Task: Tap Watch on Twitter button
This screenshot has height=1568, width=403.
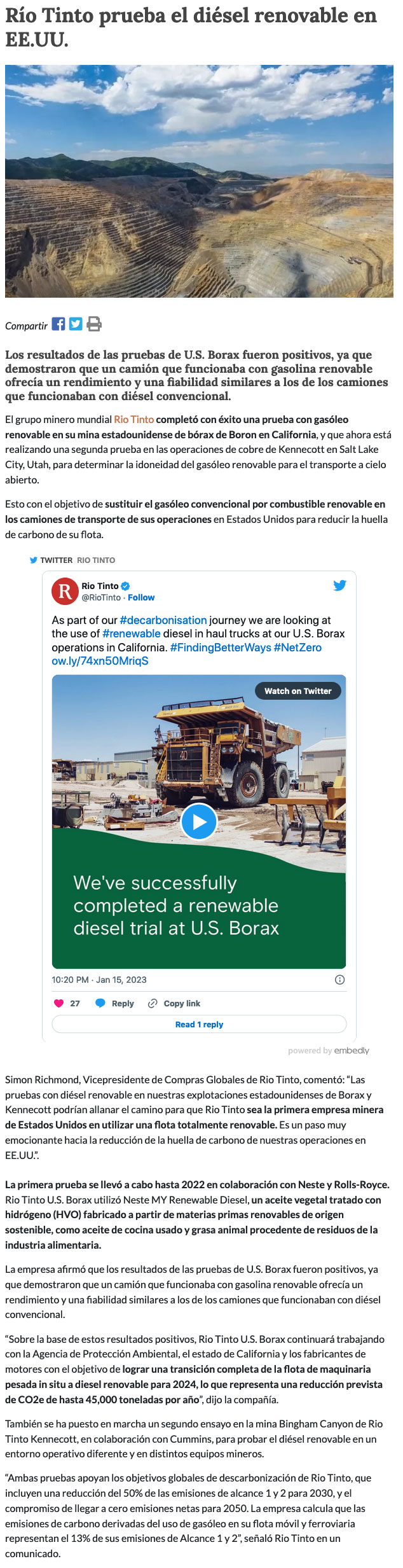Action: pyautogui.click(x=297, y=691)
